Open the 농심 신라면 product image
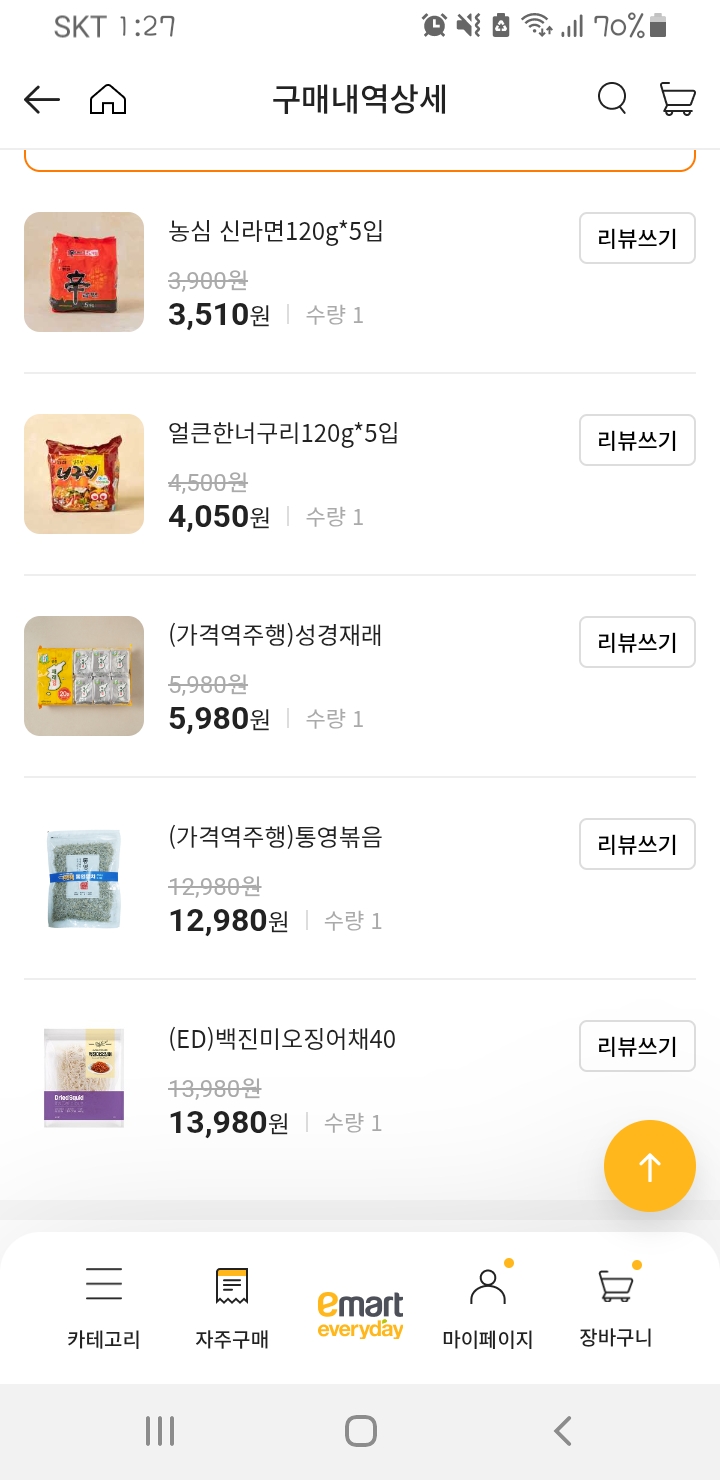 (x=84, y=272)
